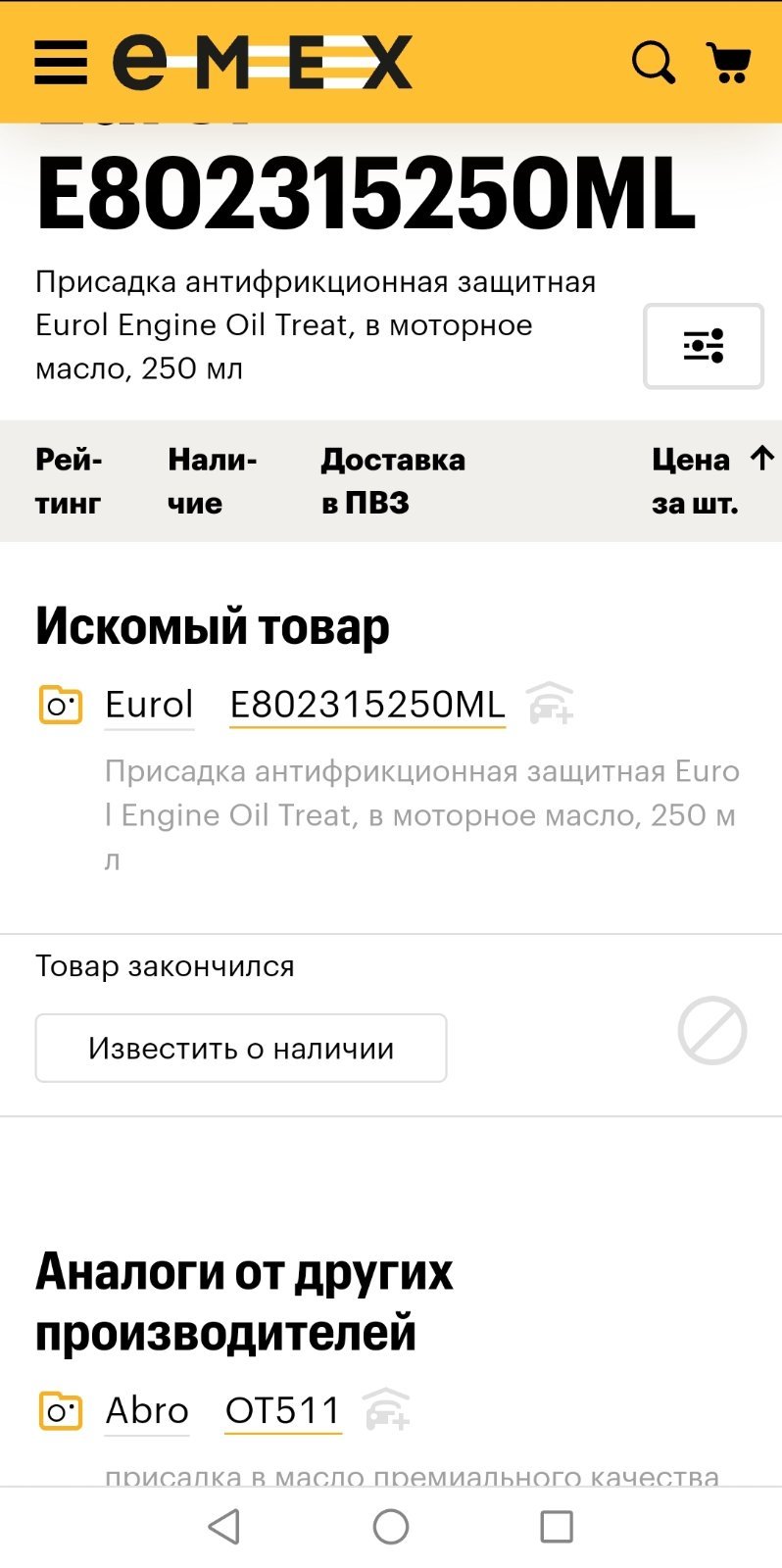Open the shopping cart
The width and height of the screenshot is (782, 1568).
730,63
